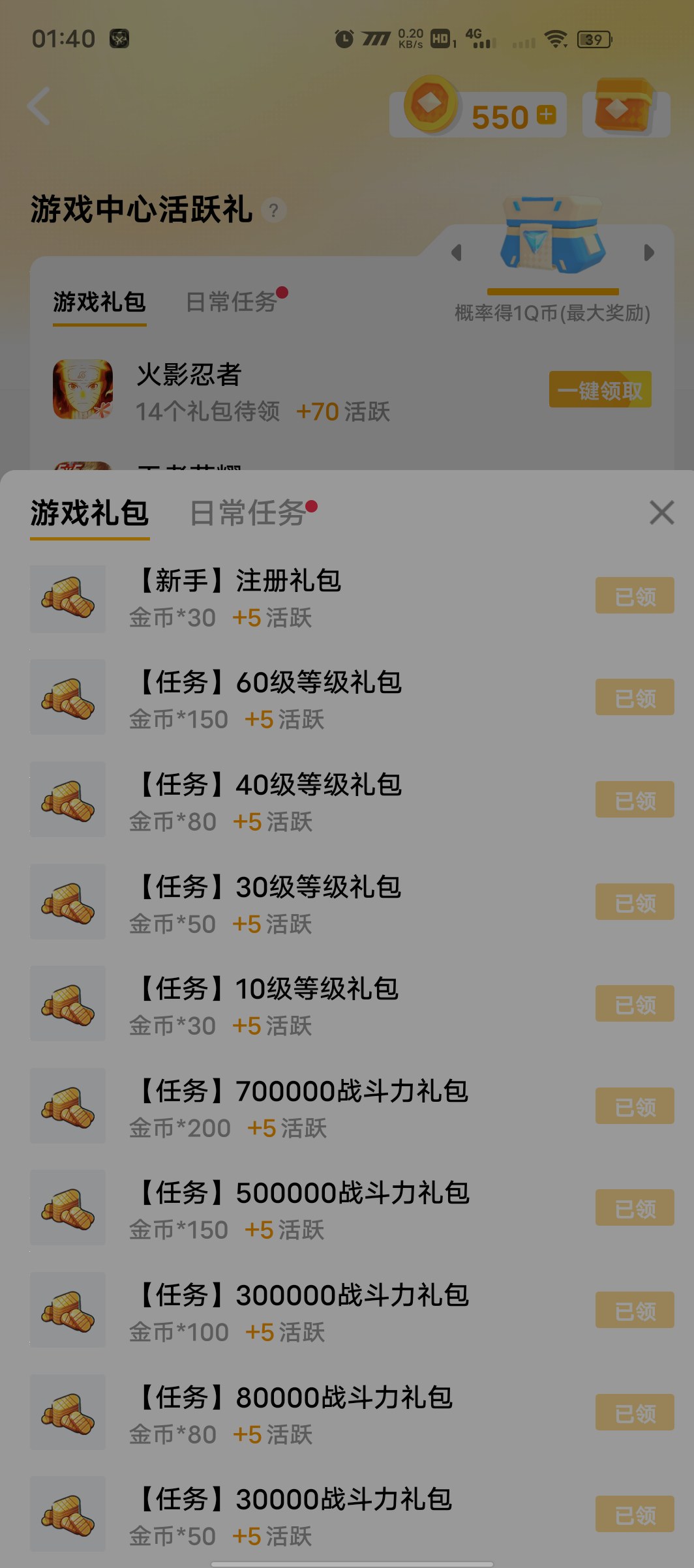Tap 已领 for 700000战斗力礼包
The width and height of the screenshot is (694, 1568).
point(635,1106)
